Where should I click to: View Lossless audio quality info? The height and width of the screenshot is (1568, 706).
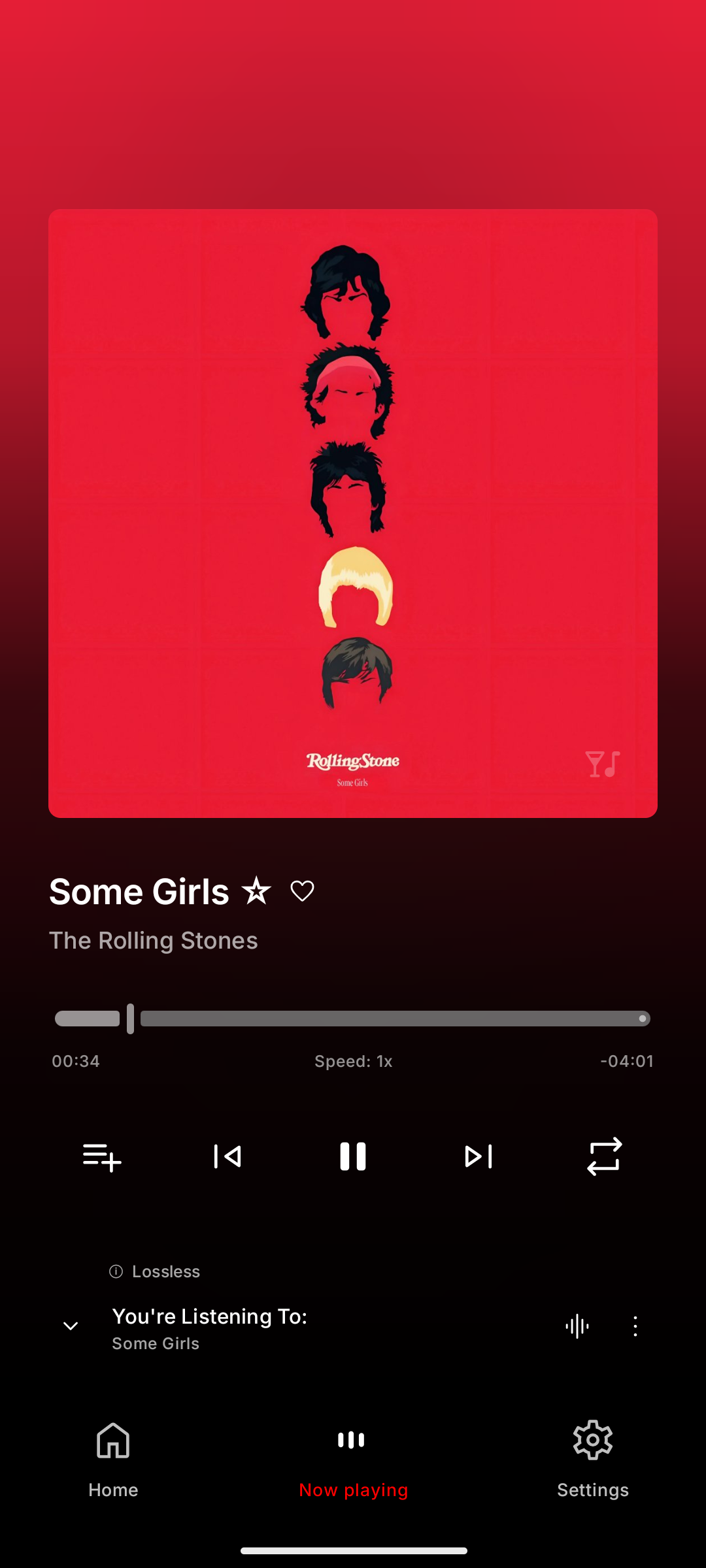(154, 1271)
